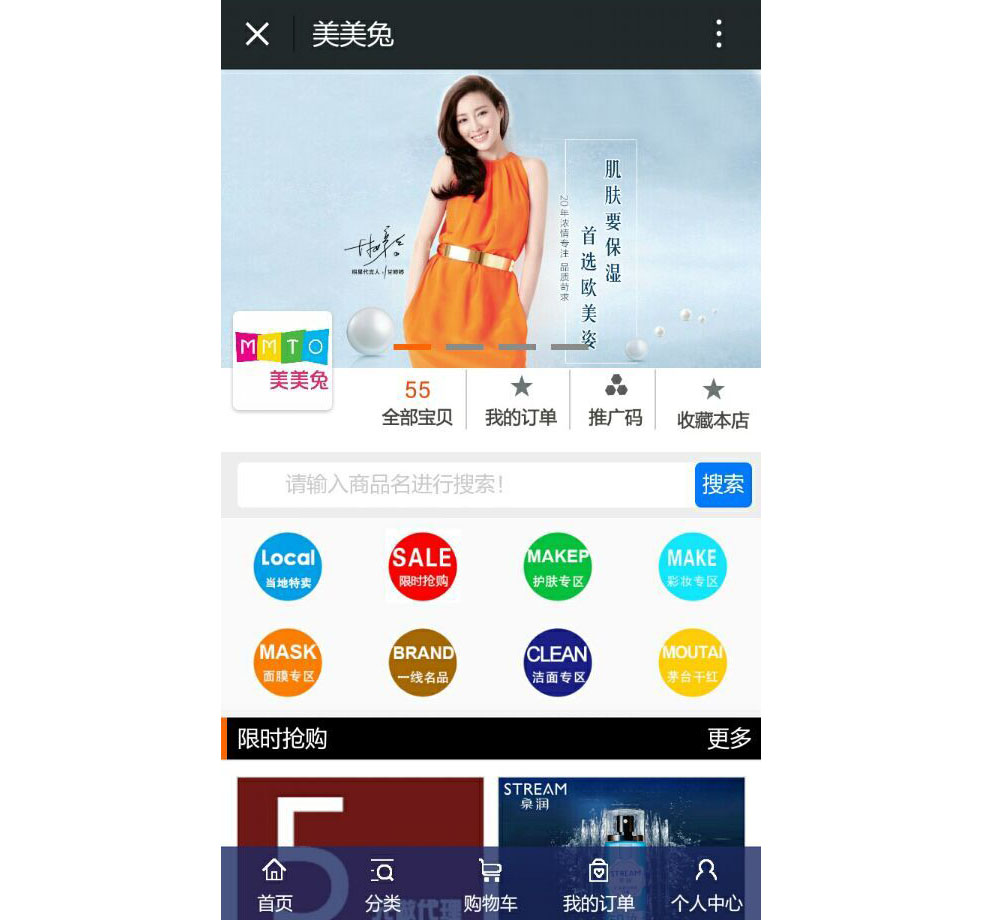Open 全部宝贝 product list
983x920 pixels.
(x=417, y=403)
